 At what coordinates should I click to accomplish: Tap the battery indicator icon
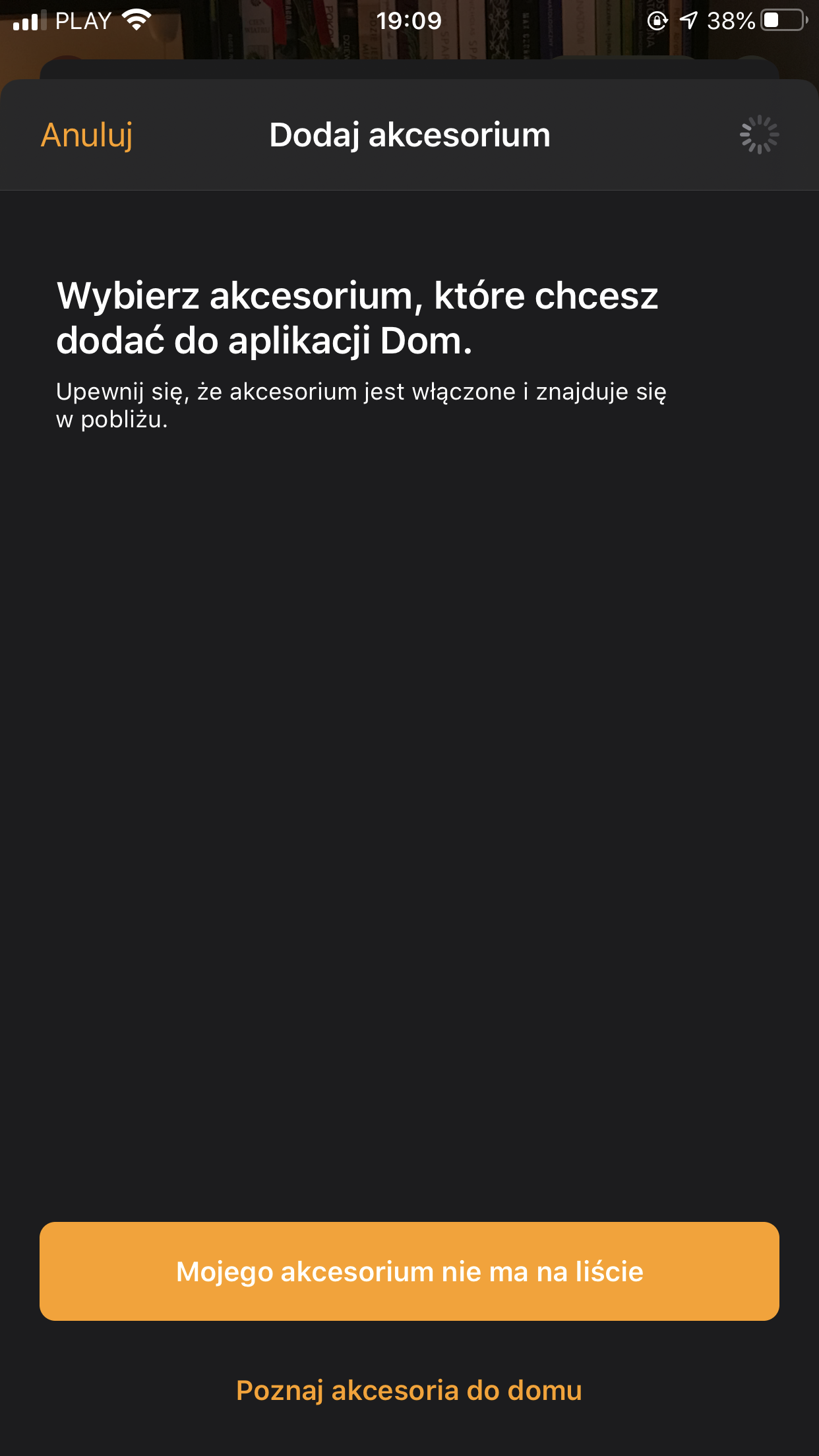coord(781,20)
